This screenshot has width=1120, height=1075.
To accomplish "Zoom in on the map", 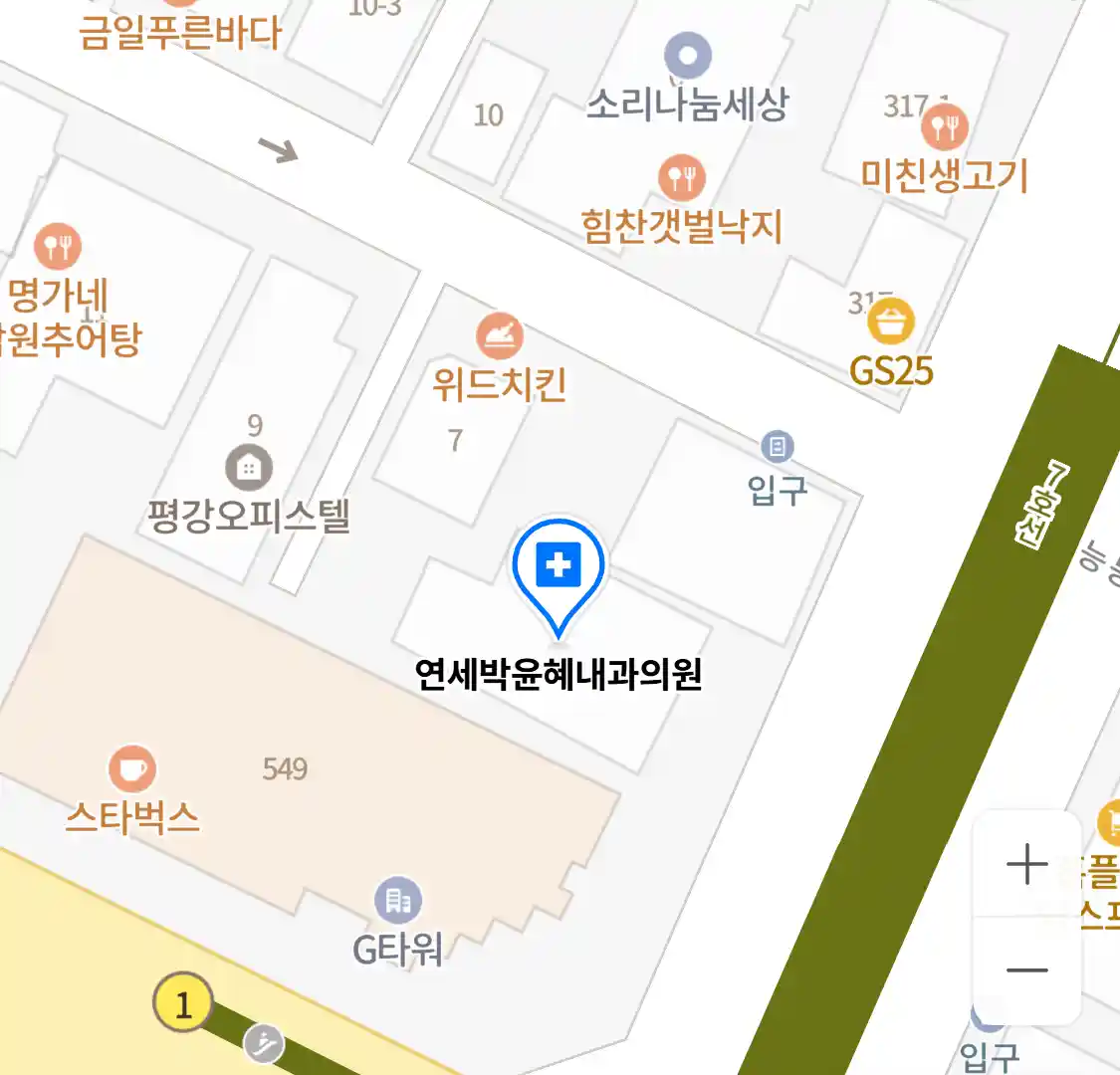I will click(1026, 864).
